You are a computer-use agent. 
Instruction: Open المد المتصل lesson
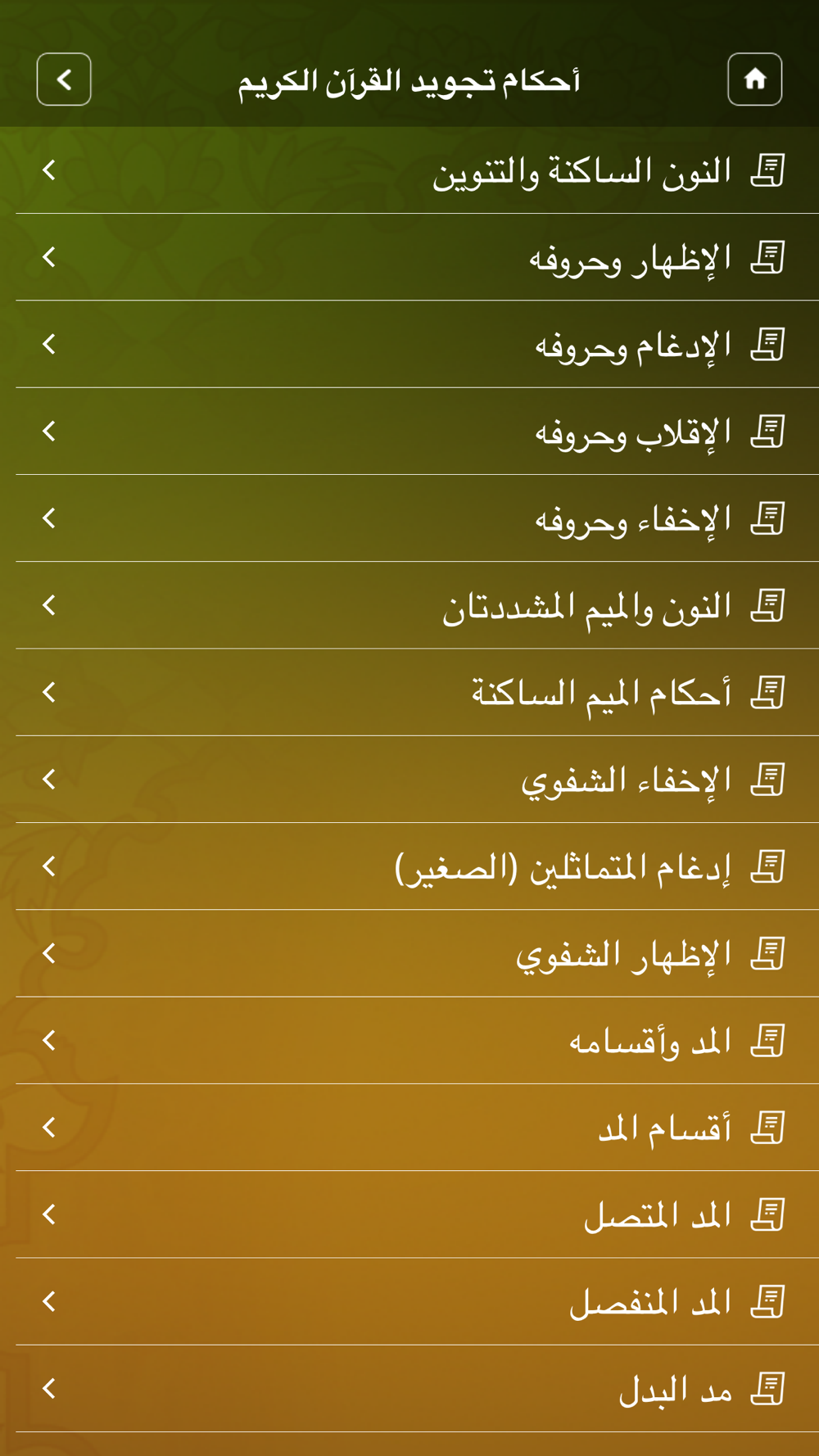click(409, 1214)
